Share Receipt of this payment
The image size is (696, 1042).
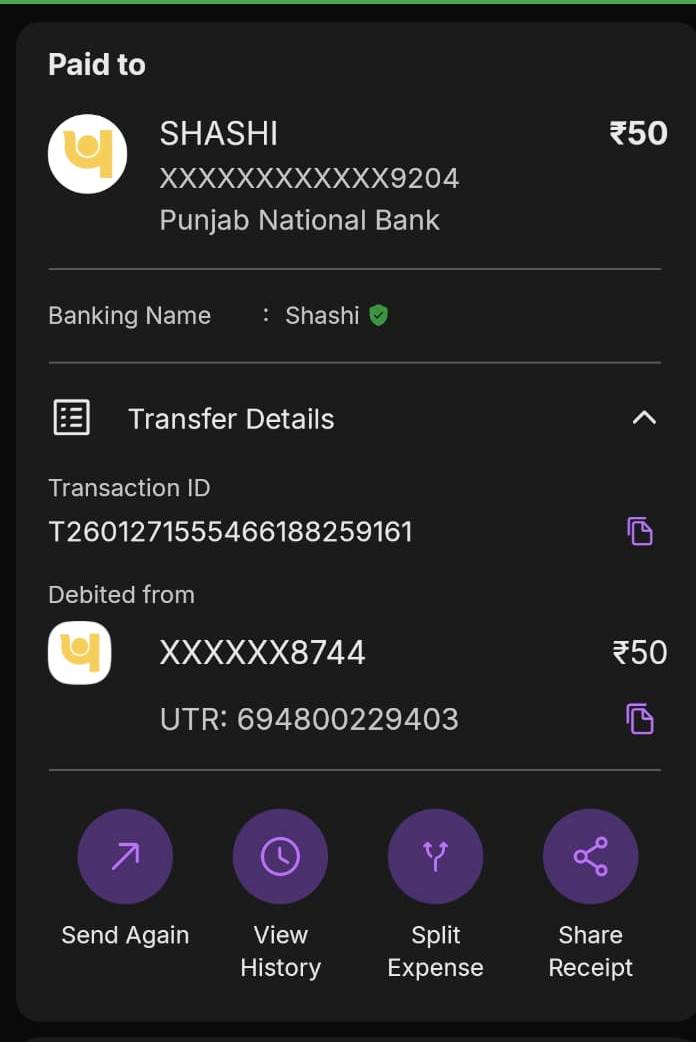pyautogui.click(x=590, y=857)
